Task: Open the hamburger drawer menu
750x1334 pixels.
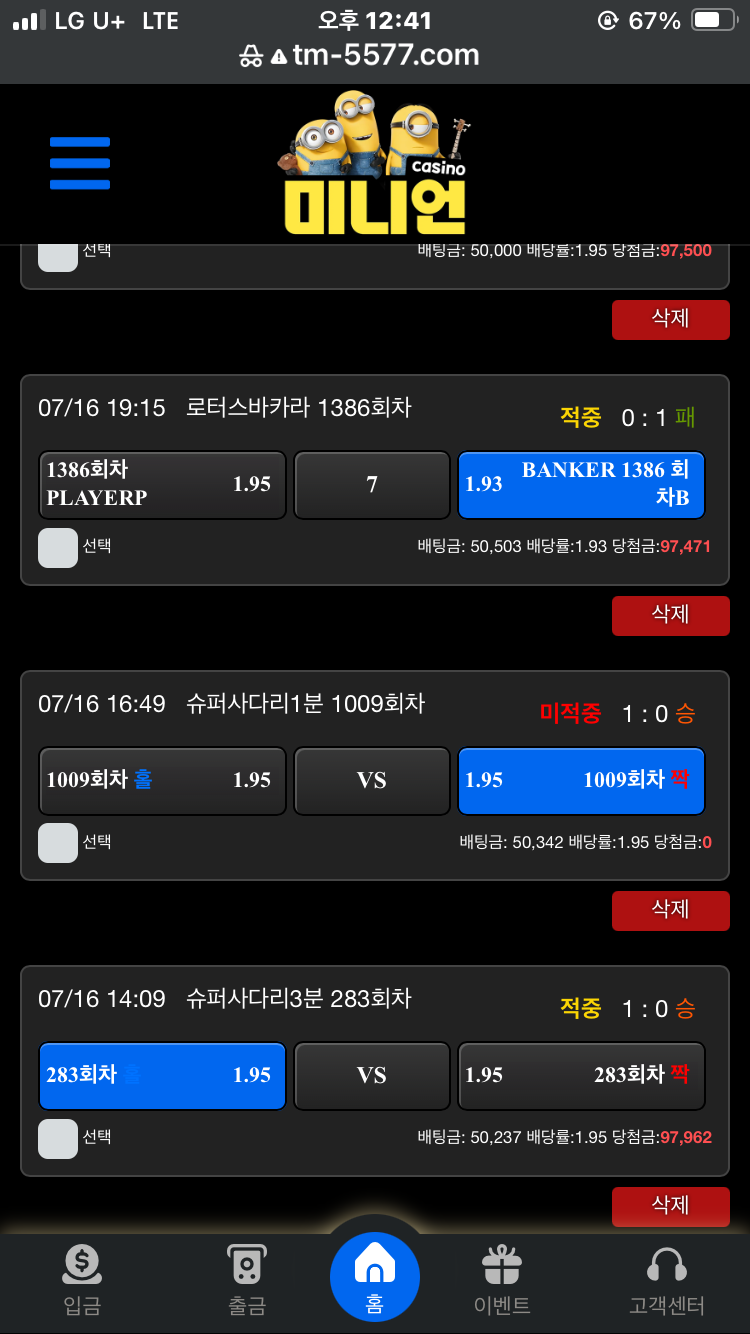Action: 80,163
